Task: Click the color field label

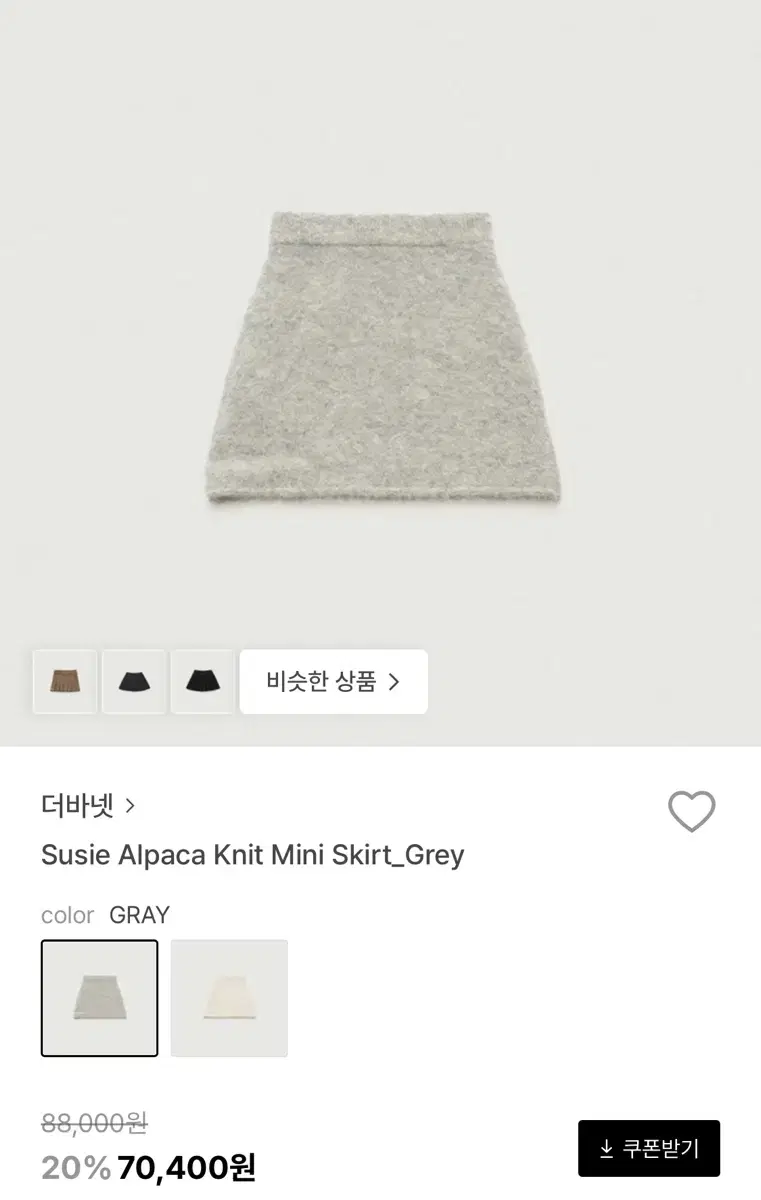Action: click(65, 914)
